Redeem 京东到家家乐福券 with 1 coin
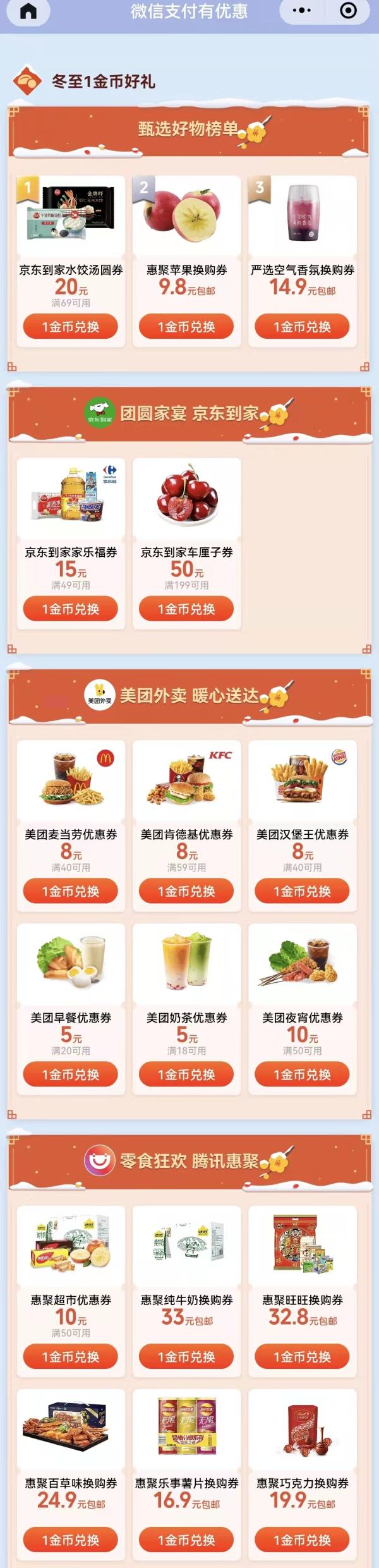 pos(71,609)
